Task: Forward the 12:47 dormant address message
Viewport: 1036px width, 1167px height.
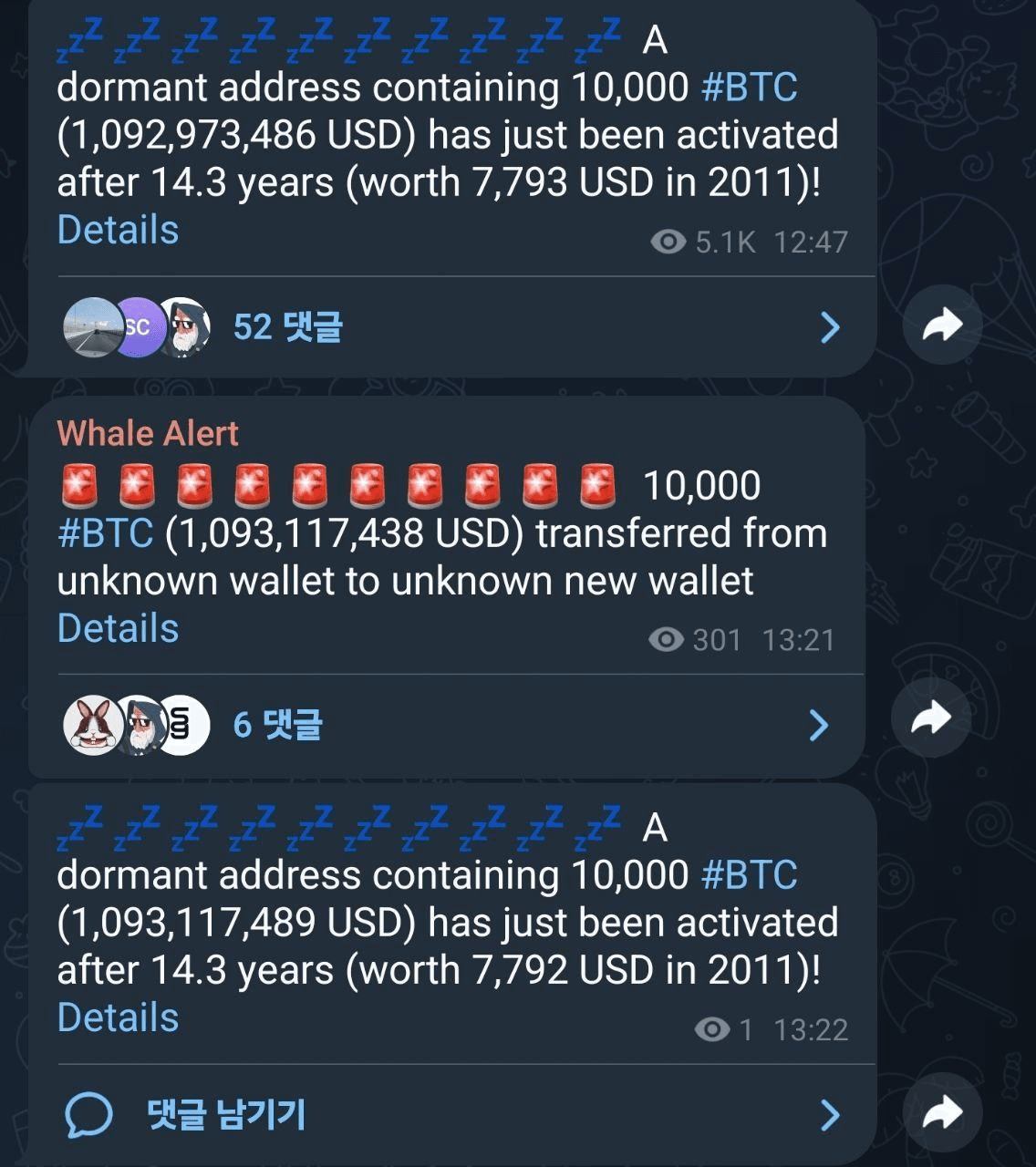Action: (x=942, y=325)
